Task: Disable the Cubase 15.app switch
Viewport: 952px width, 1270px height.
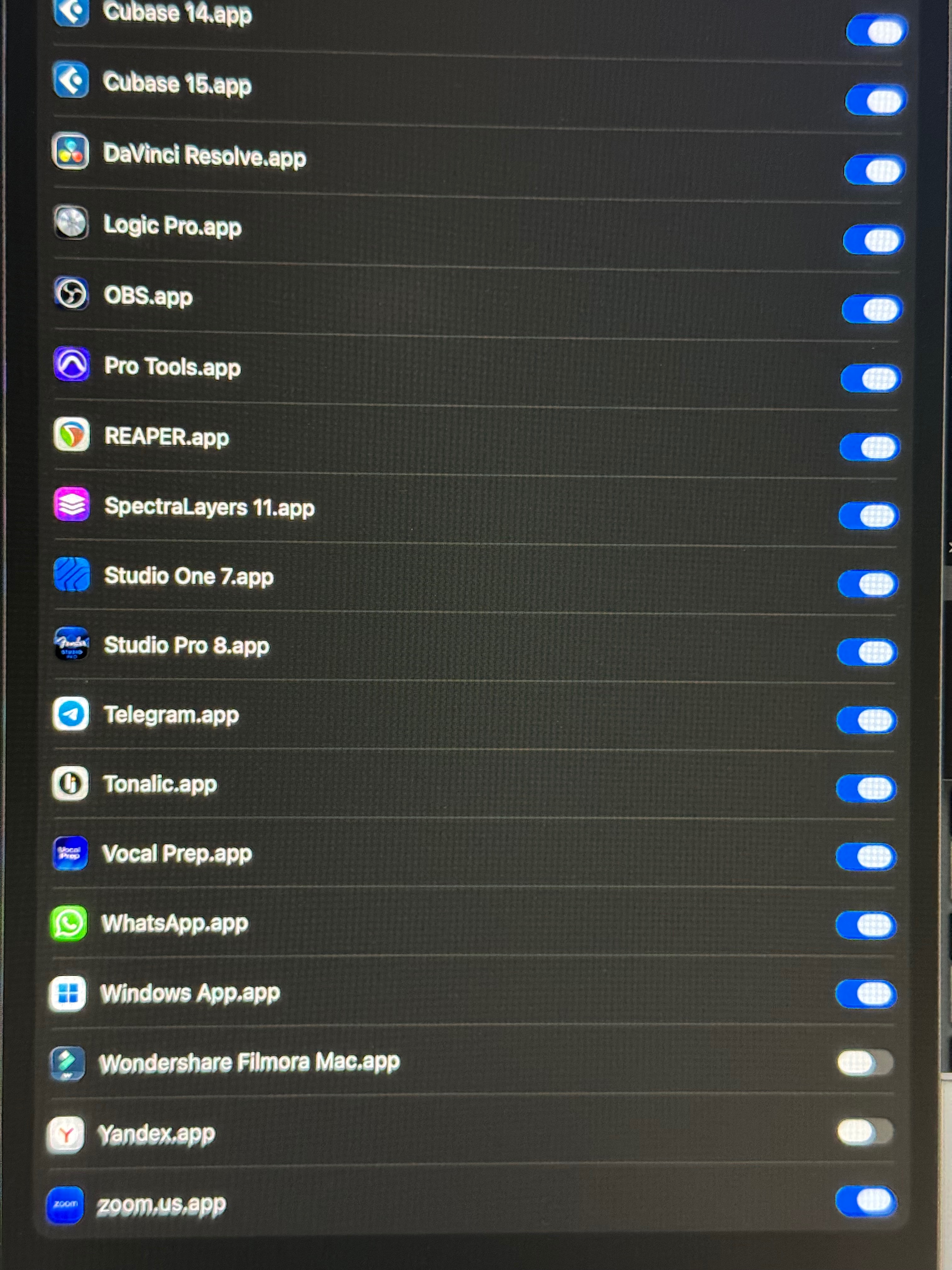Action: pos(875,101)
